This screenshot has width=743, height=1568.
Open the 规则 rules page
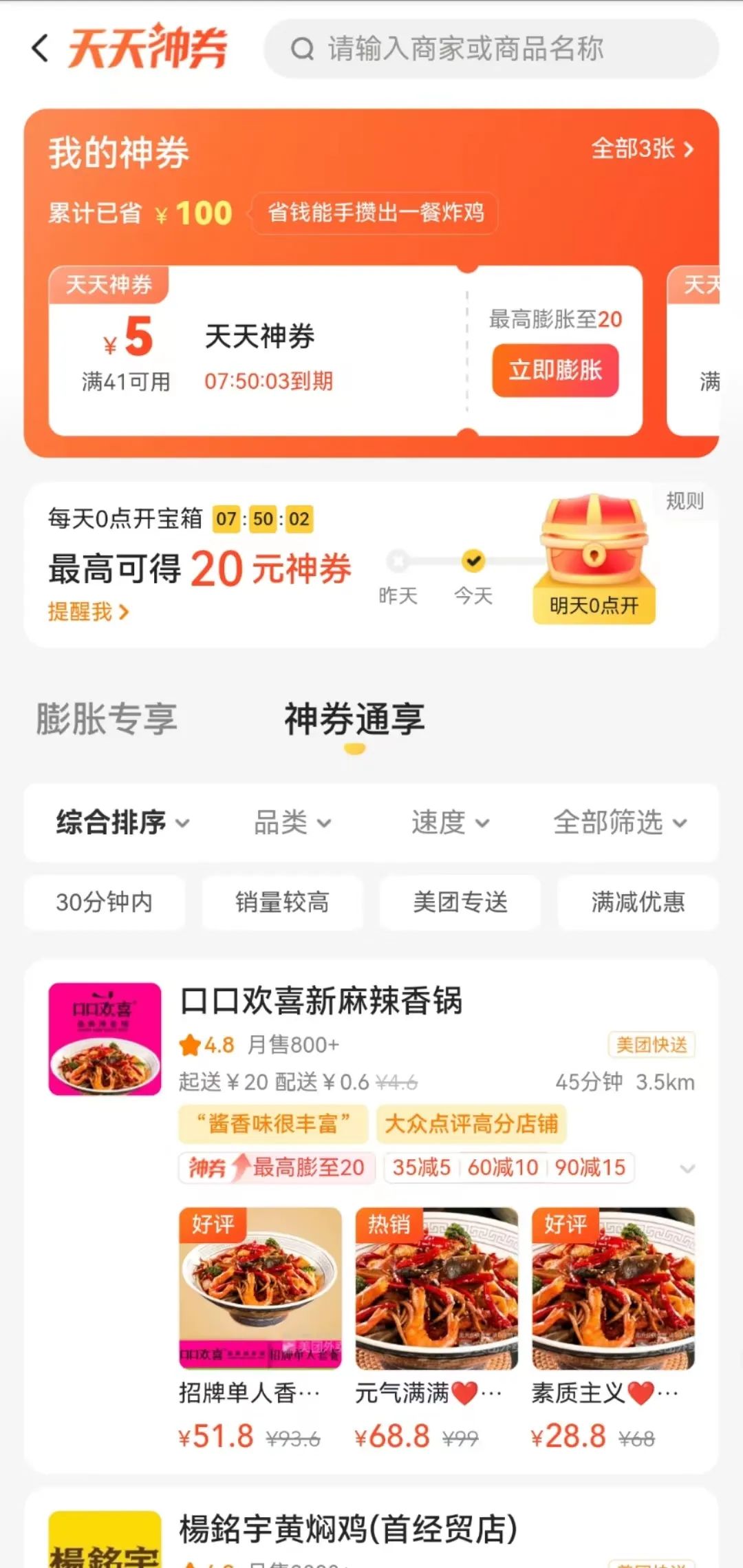click(x=685, y=501)
